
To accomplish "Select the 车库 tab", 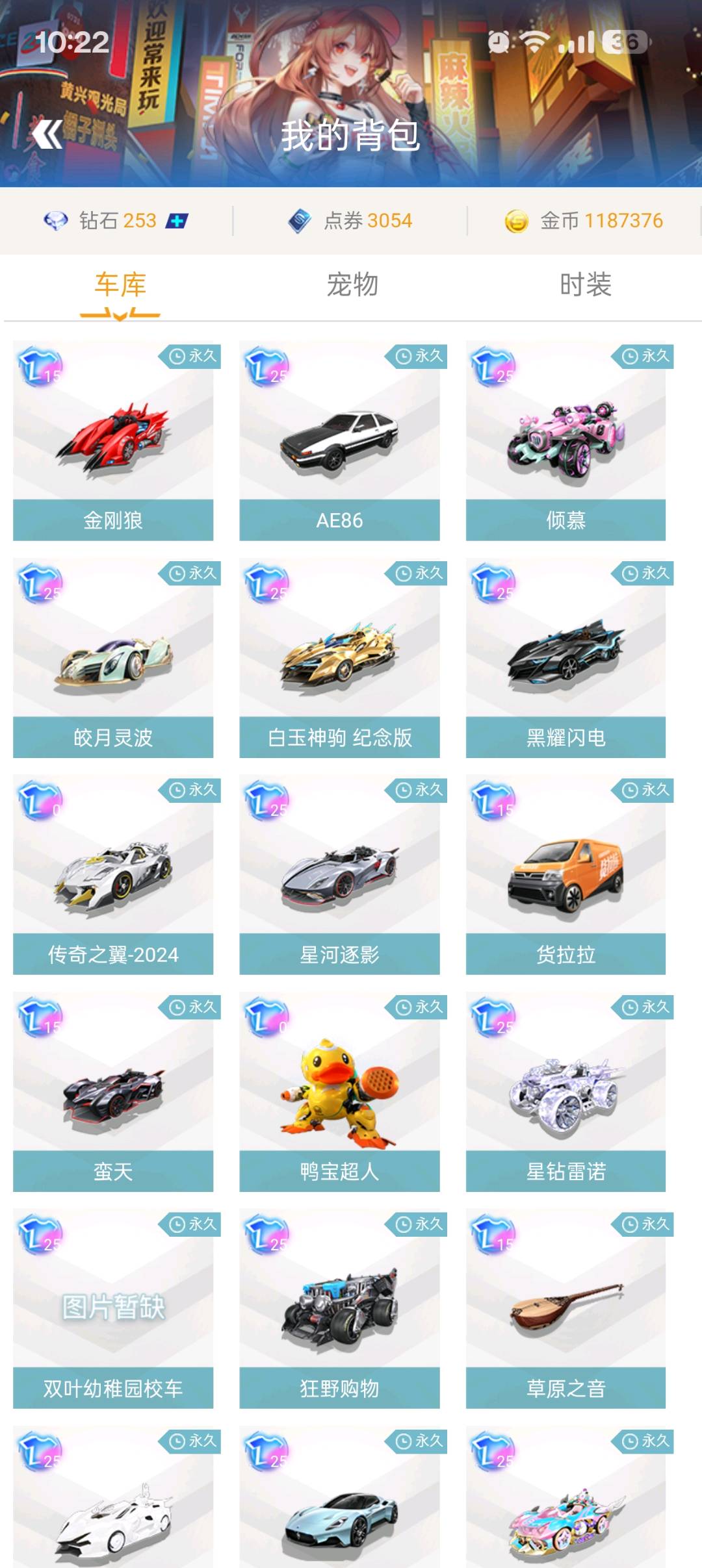I will tap(120, 285).
